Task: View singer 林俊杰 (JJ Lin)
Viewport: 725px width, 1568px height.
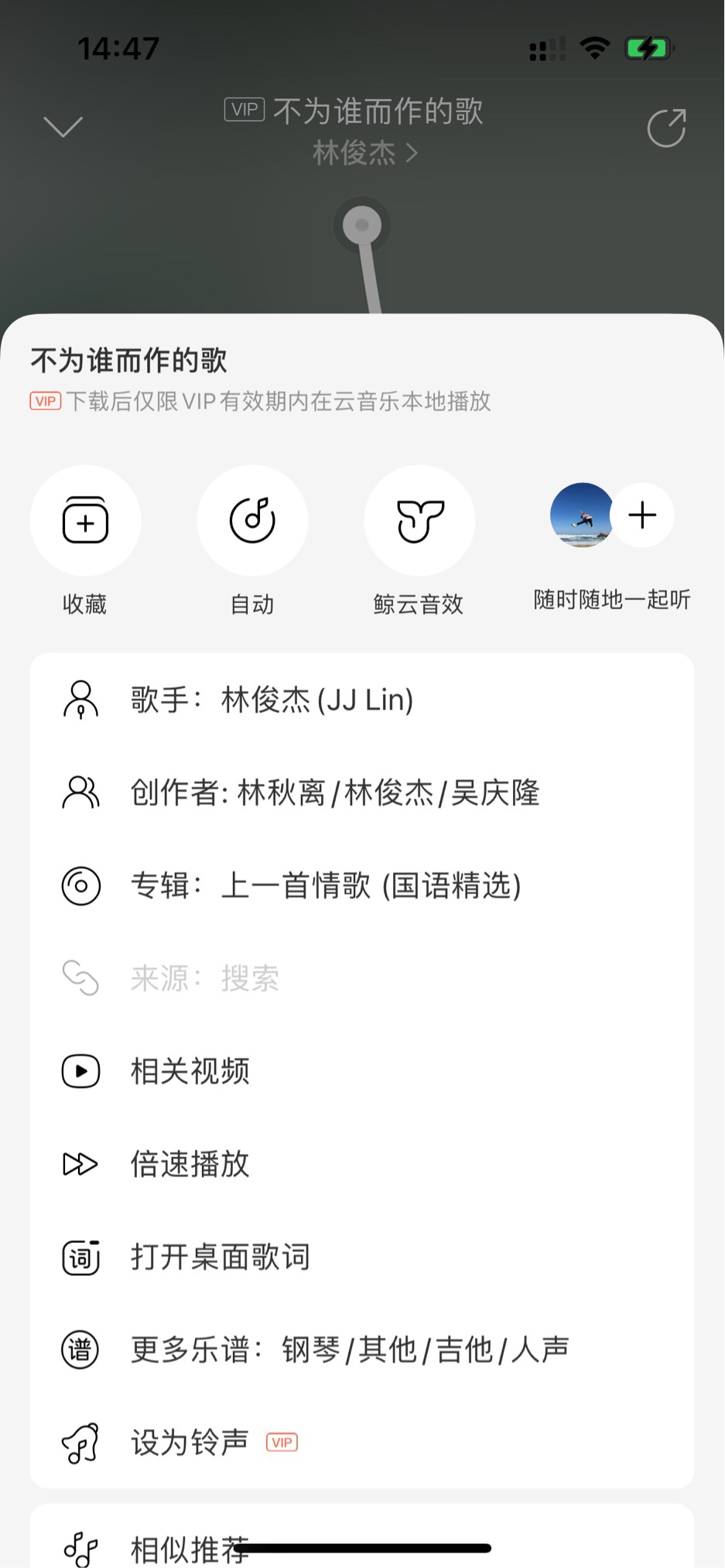Action: click(x=362, y=700)
